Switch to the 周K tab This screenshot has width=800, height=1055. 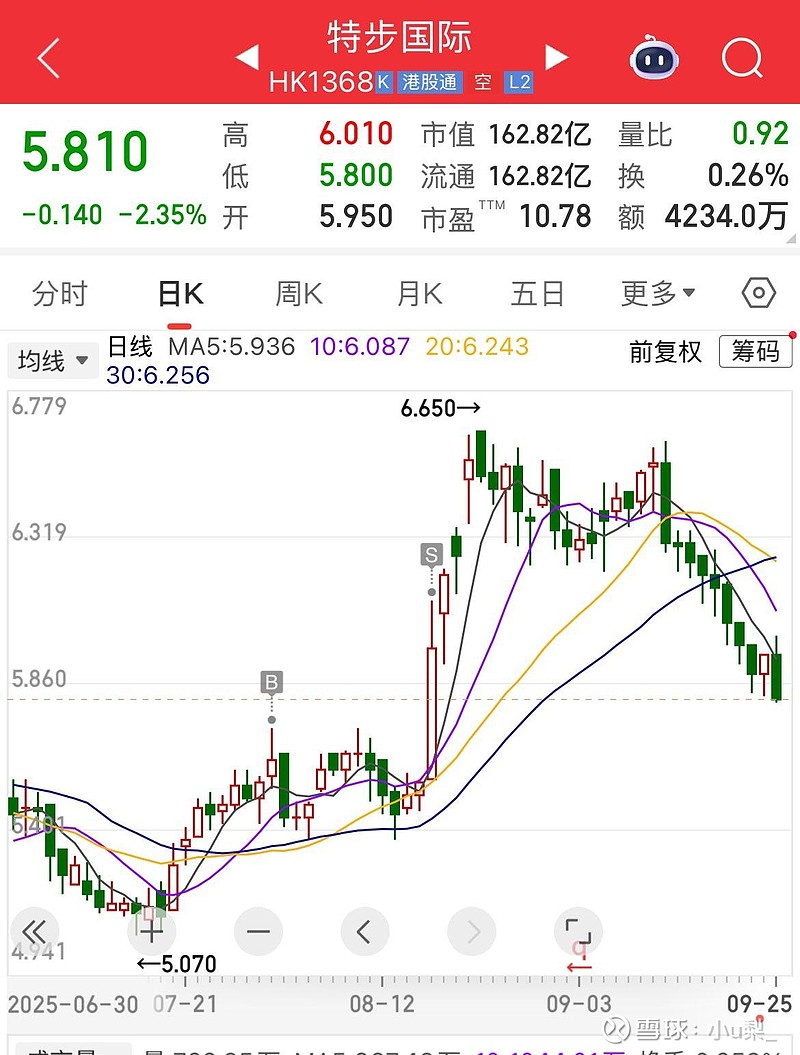click(x=299, y=294)
